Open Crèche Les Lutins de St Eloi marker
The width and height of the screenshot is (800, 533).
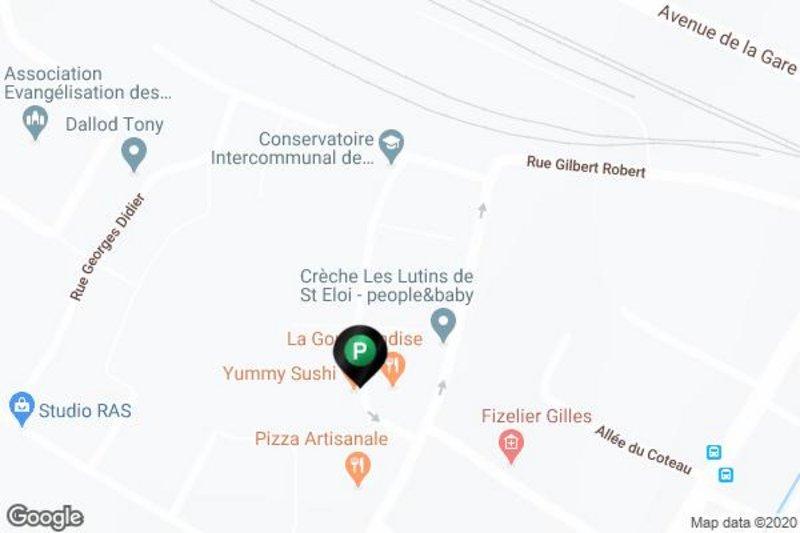442,322
